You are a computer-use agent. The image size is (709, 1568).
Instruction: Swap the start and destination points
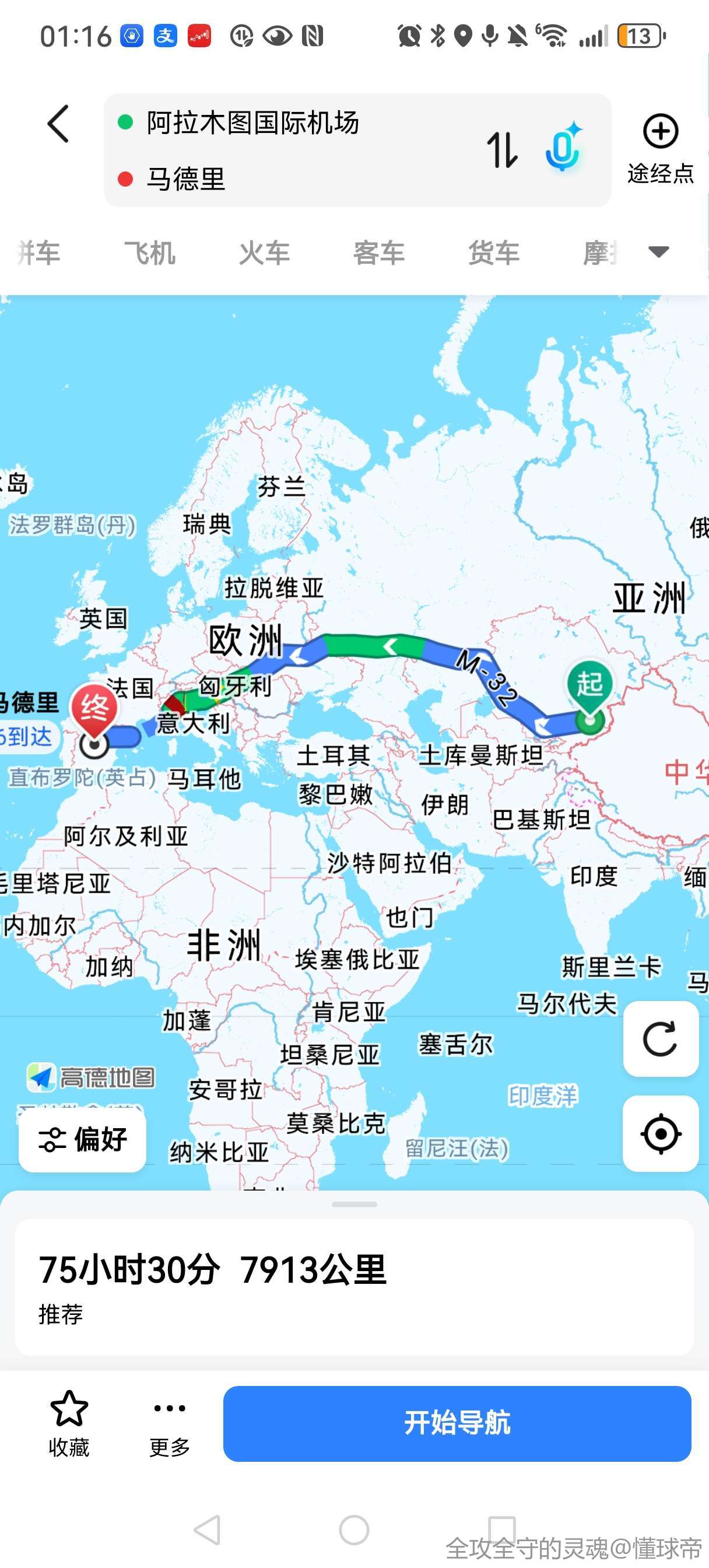coord(502,150)
